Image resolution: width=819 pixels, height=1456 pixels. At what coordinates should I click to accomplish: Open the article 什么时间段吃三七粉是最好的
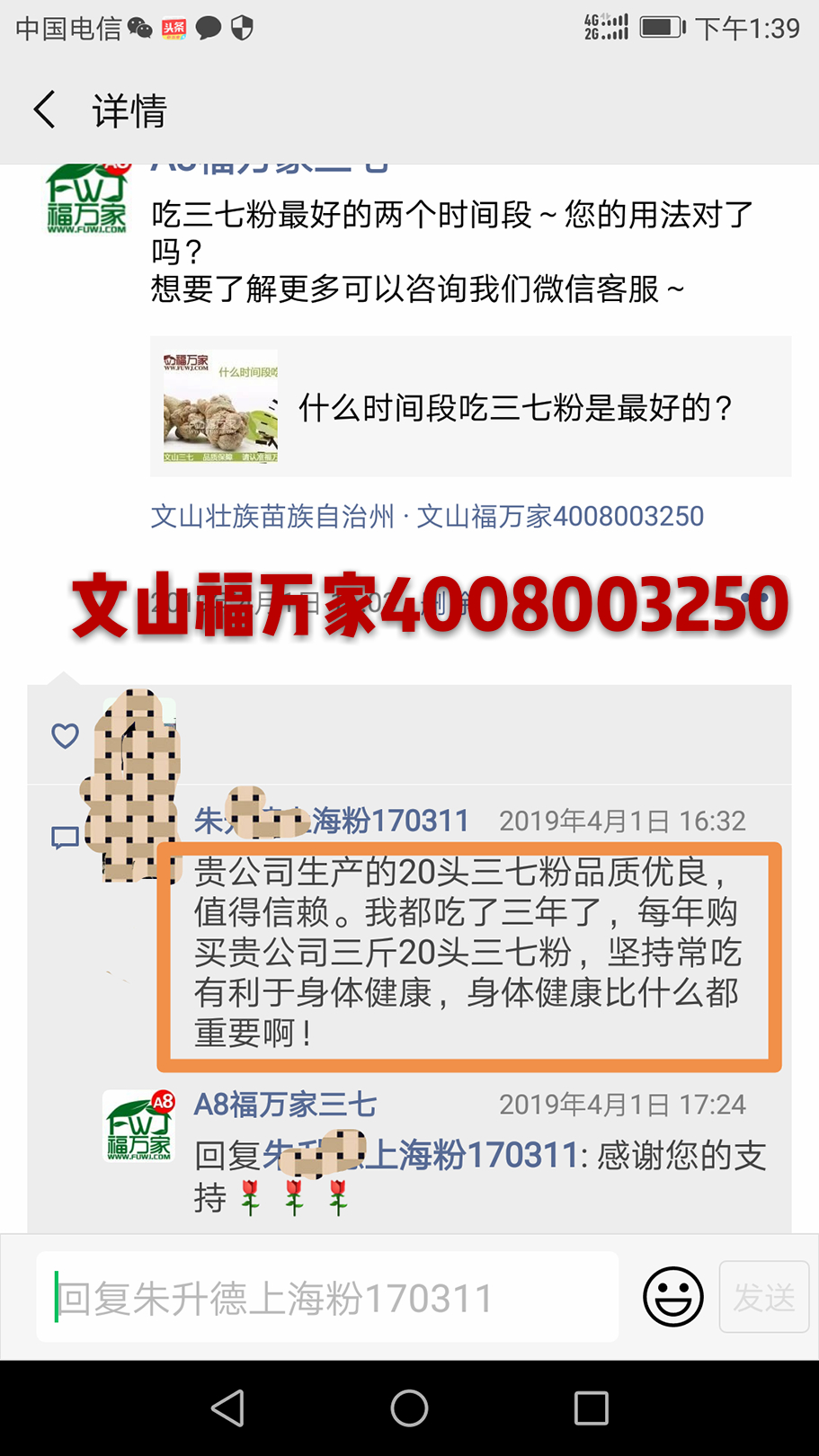pyautogui.click(x=470, y=407)
